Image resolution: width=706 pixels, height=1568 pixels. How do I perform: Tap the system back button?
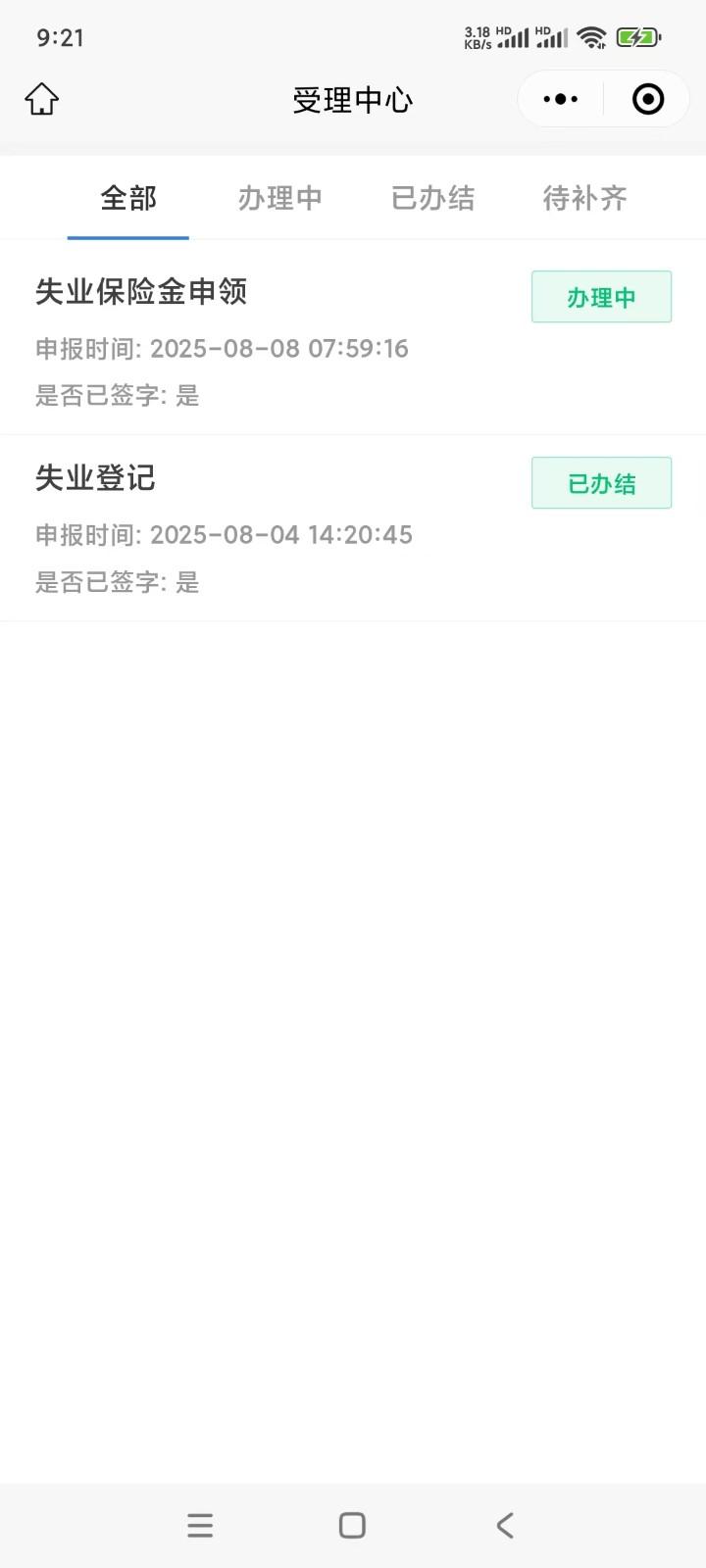pos(505,1525)
